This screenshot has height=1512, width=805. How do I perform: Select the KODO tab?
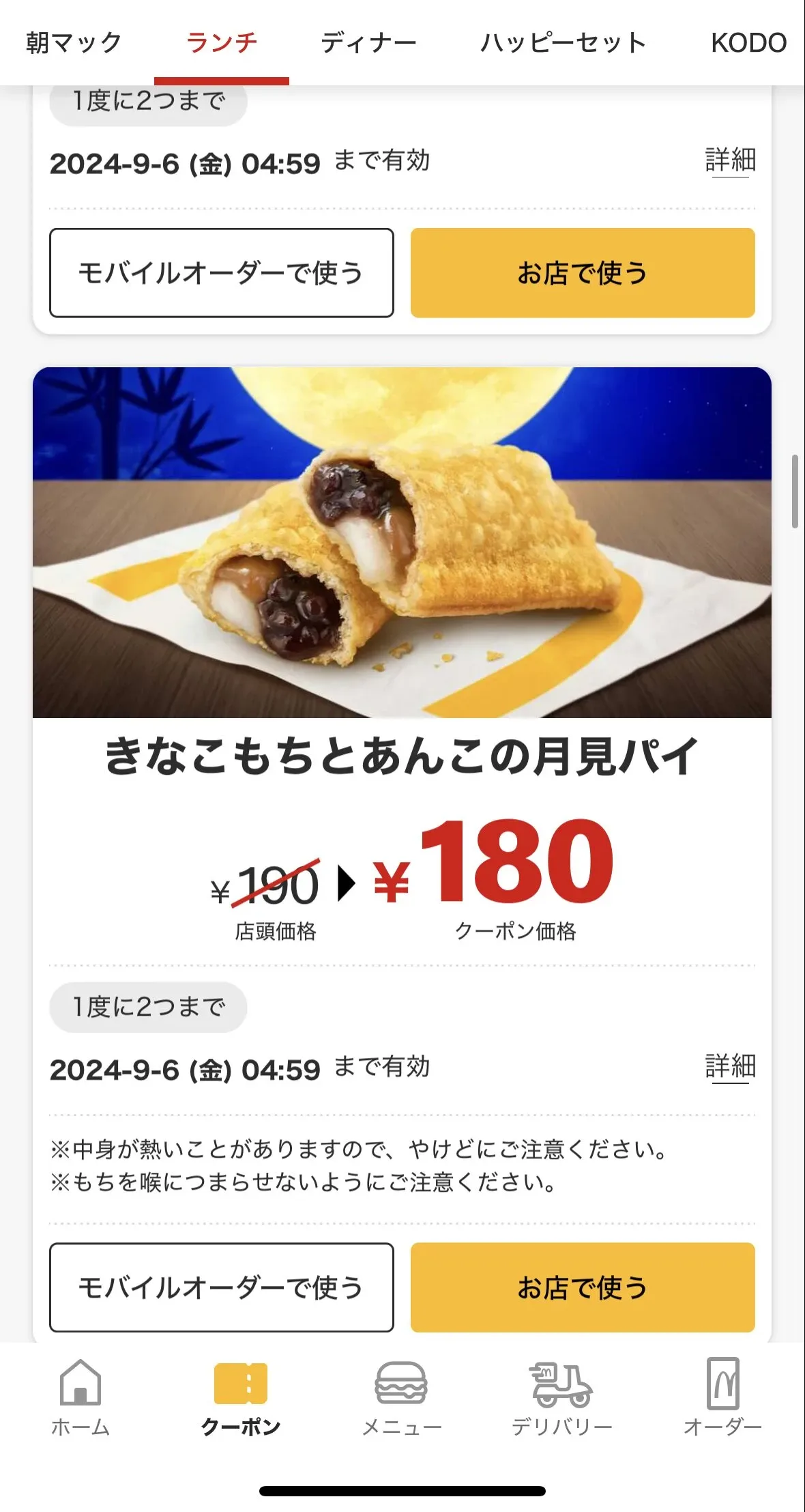point(749,43)
